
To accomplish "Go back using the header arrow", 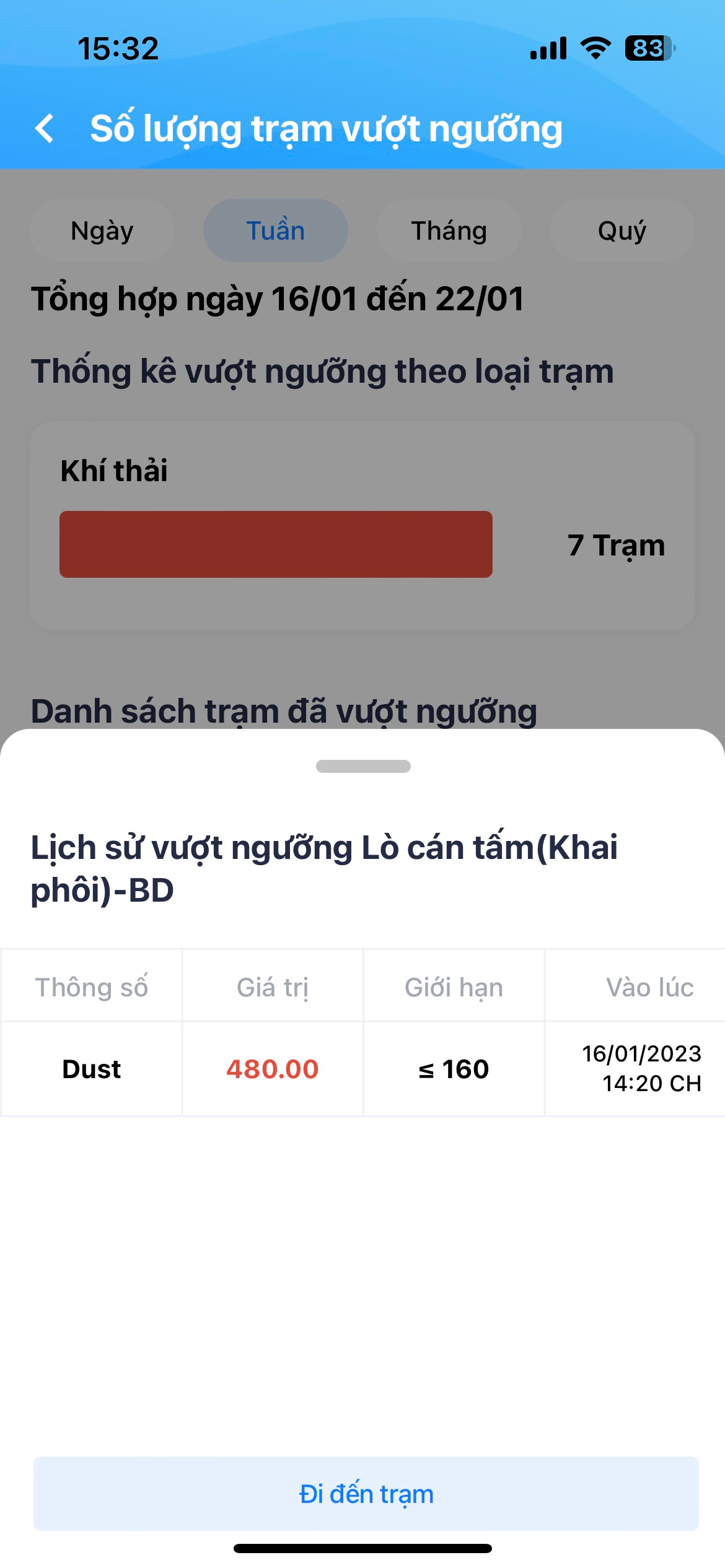I will [x=45, y=128].
